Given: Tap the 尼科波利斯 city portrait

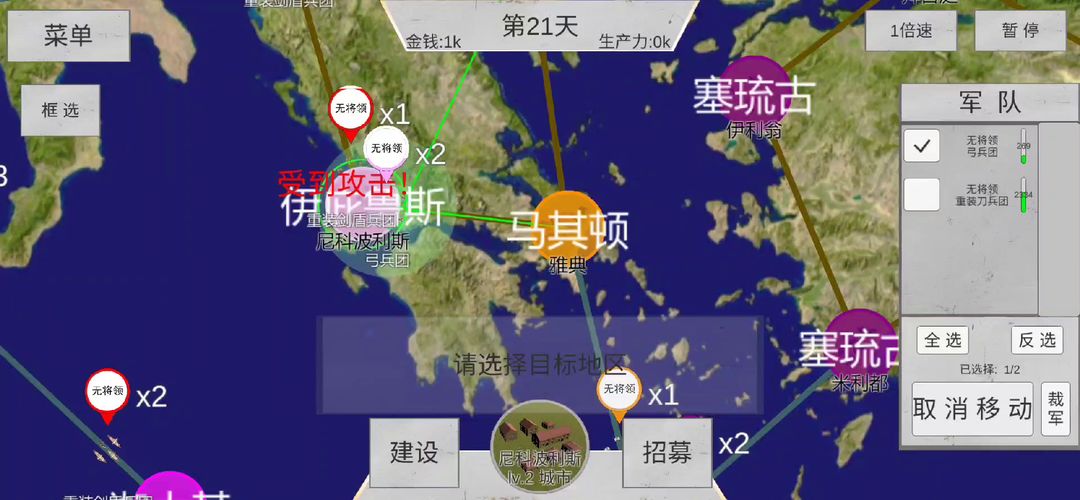Looking at the screenshot, I should pyautogui.click(x=540, y=449).
